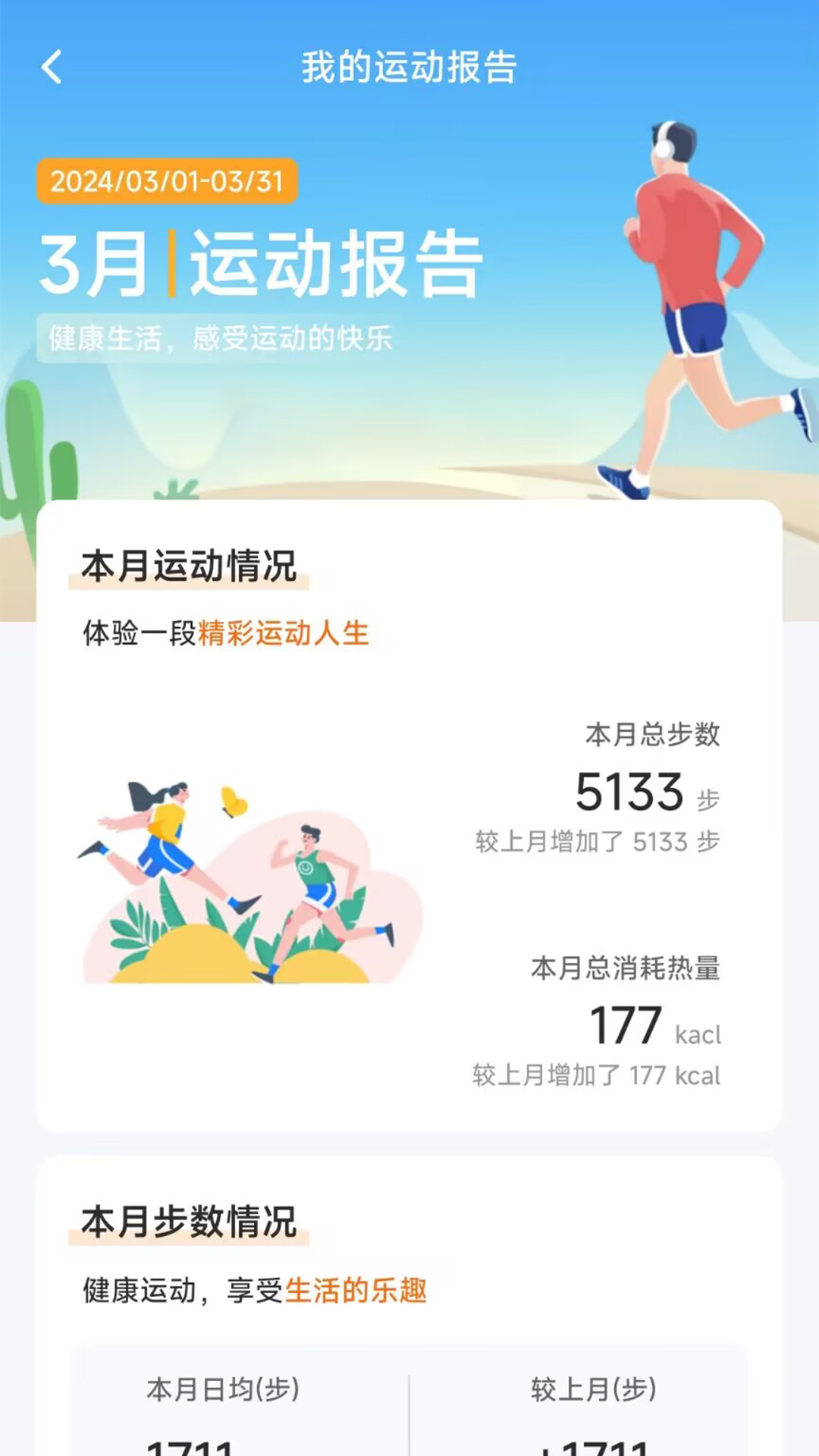Go back from the exercise report
The width and height of the screenshot is (819, 1456).
point(52,67)
